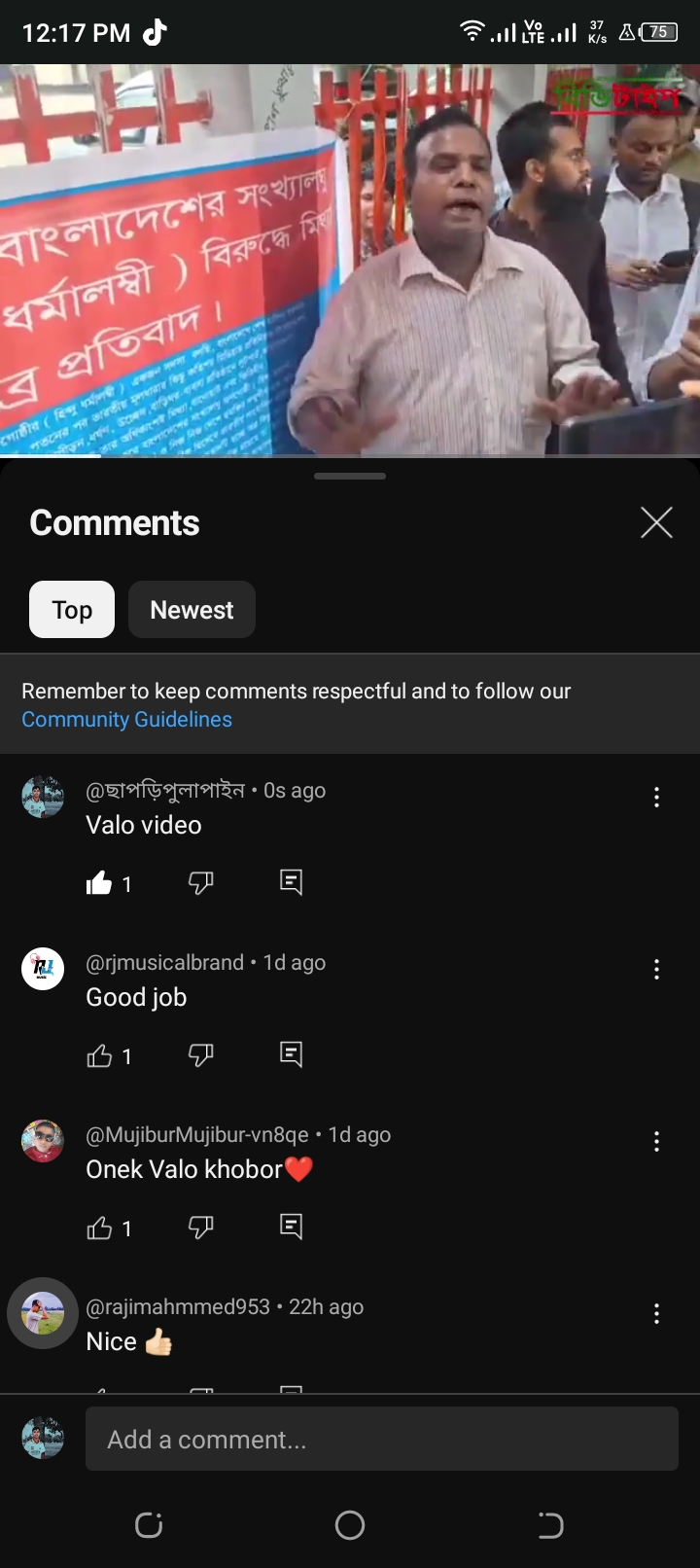Reply to @rjmusicalbrand's comment
The width and height of the screenshot is (700, 1568).
(291, 1054)
